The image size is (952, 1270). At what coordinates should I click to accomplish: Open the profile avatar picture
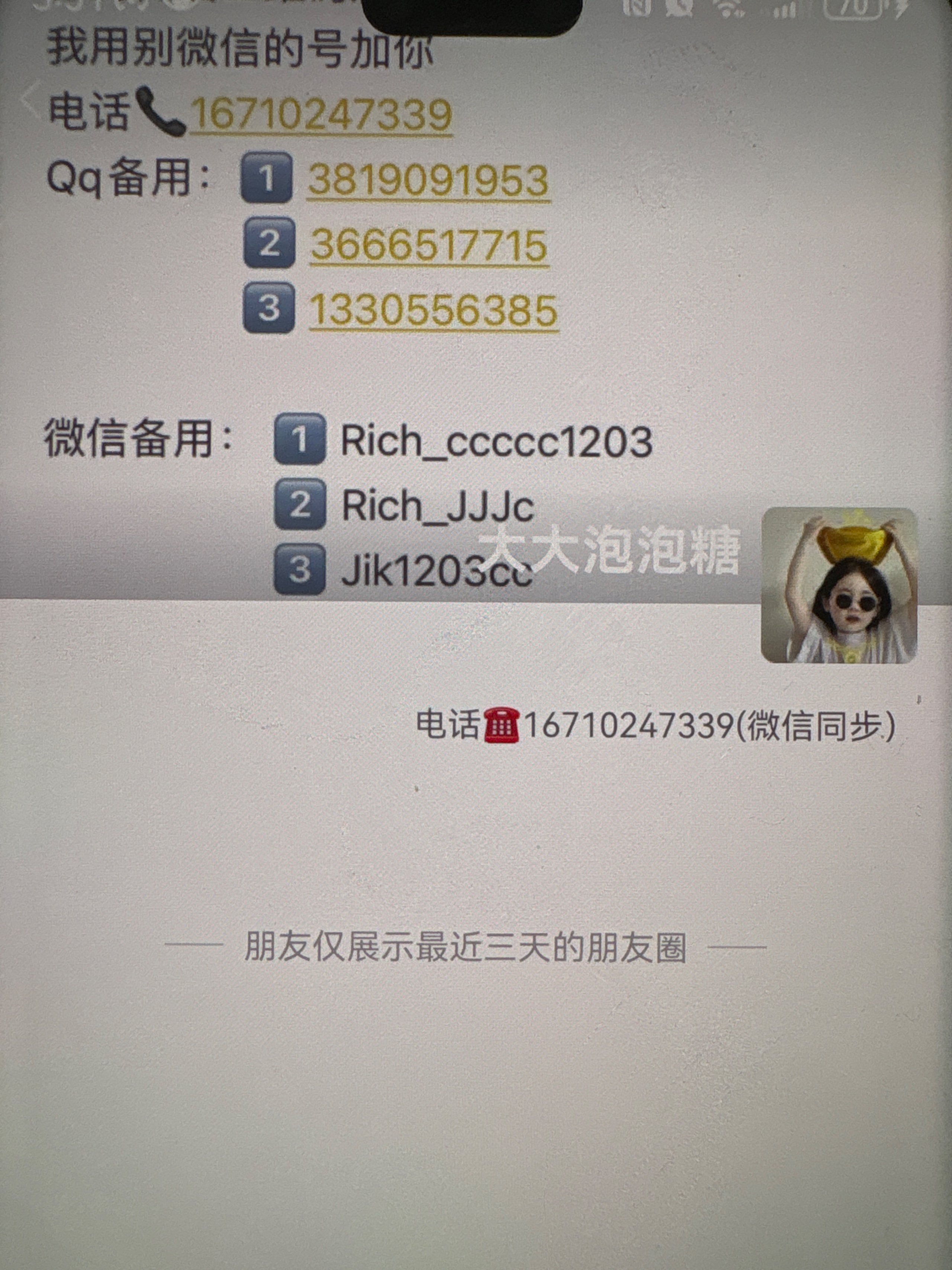tap(838, 585)
